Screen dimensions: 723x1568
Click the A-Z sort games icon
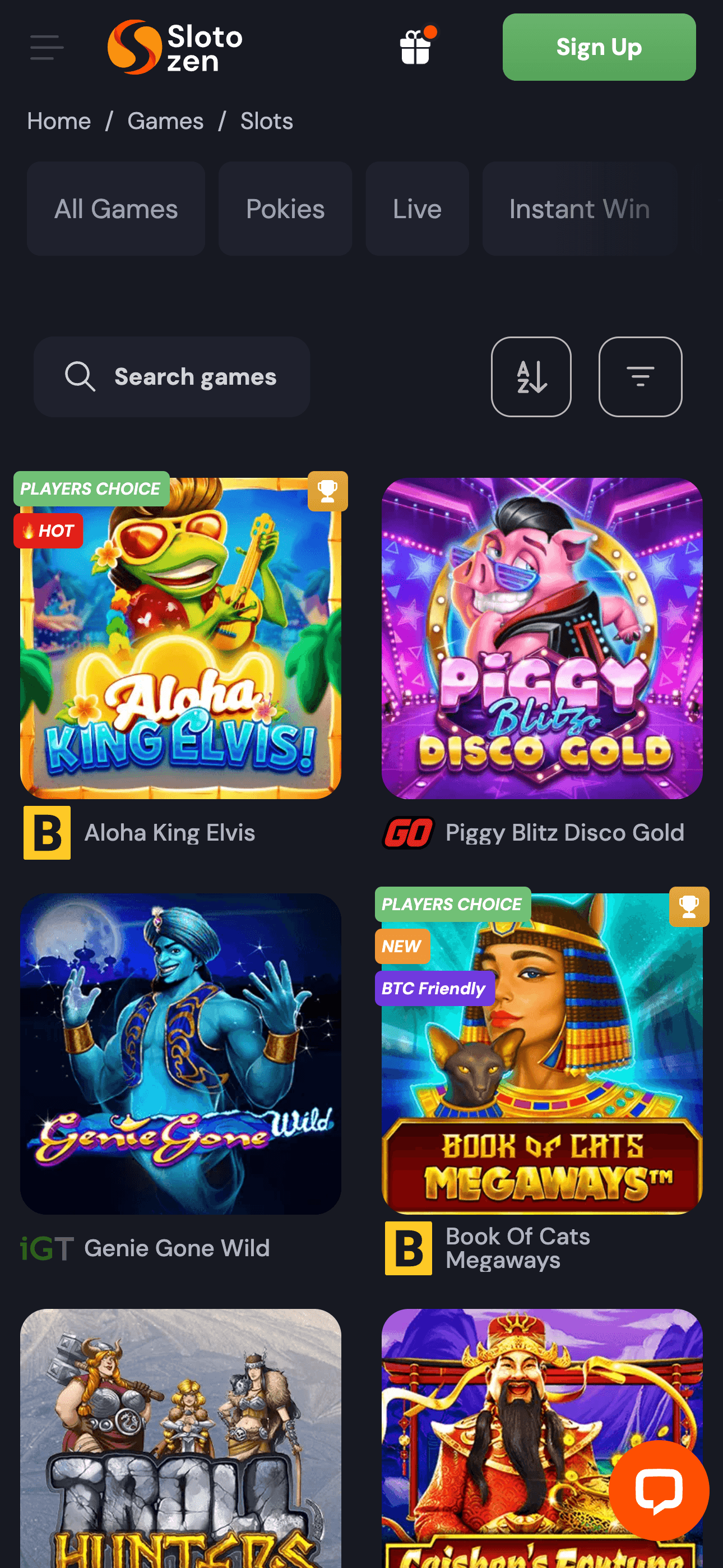tap(531, 376)
